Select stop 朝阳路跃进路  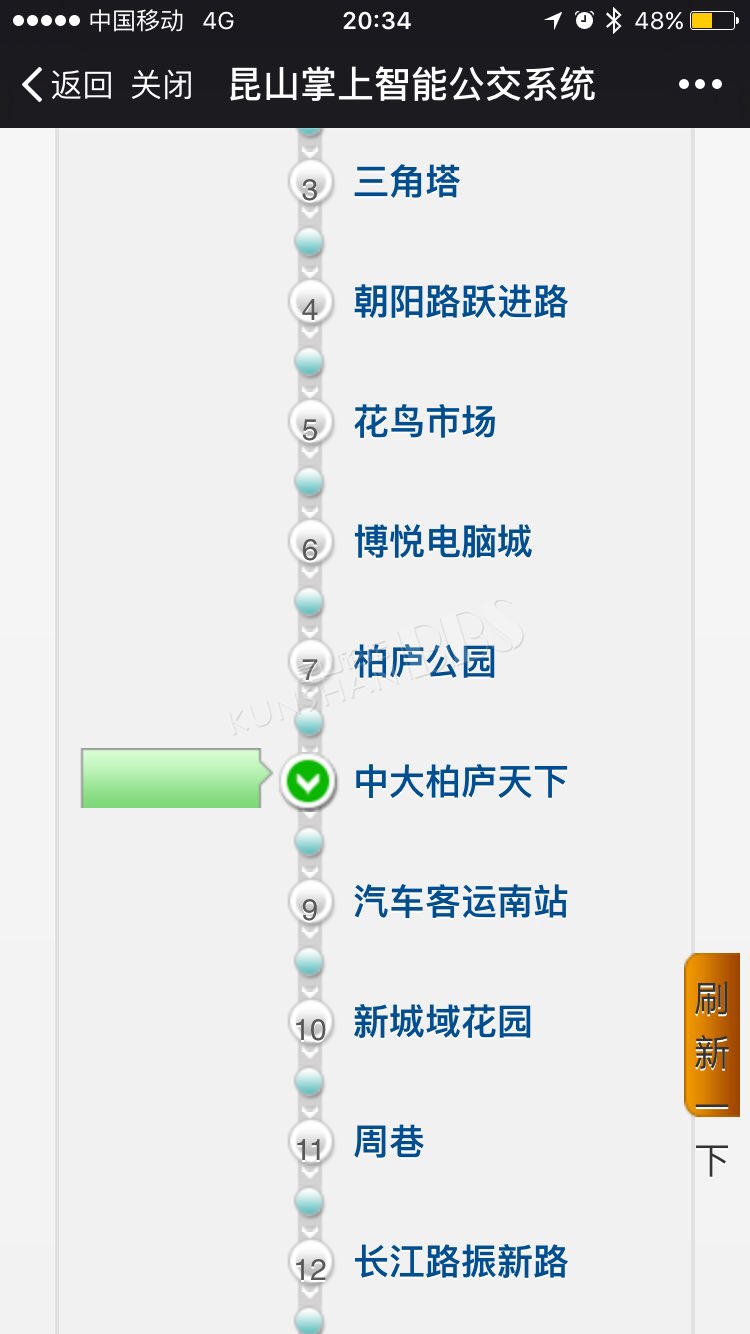point(461,302)
